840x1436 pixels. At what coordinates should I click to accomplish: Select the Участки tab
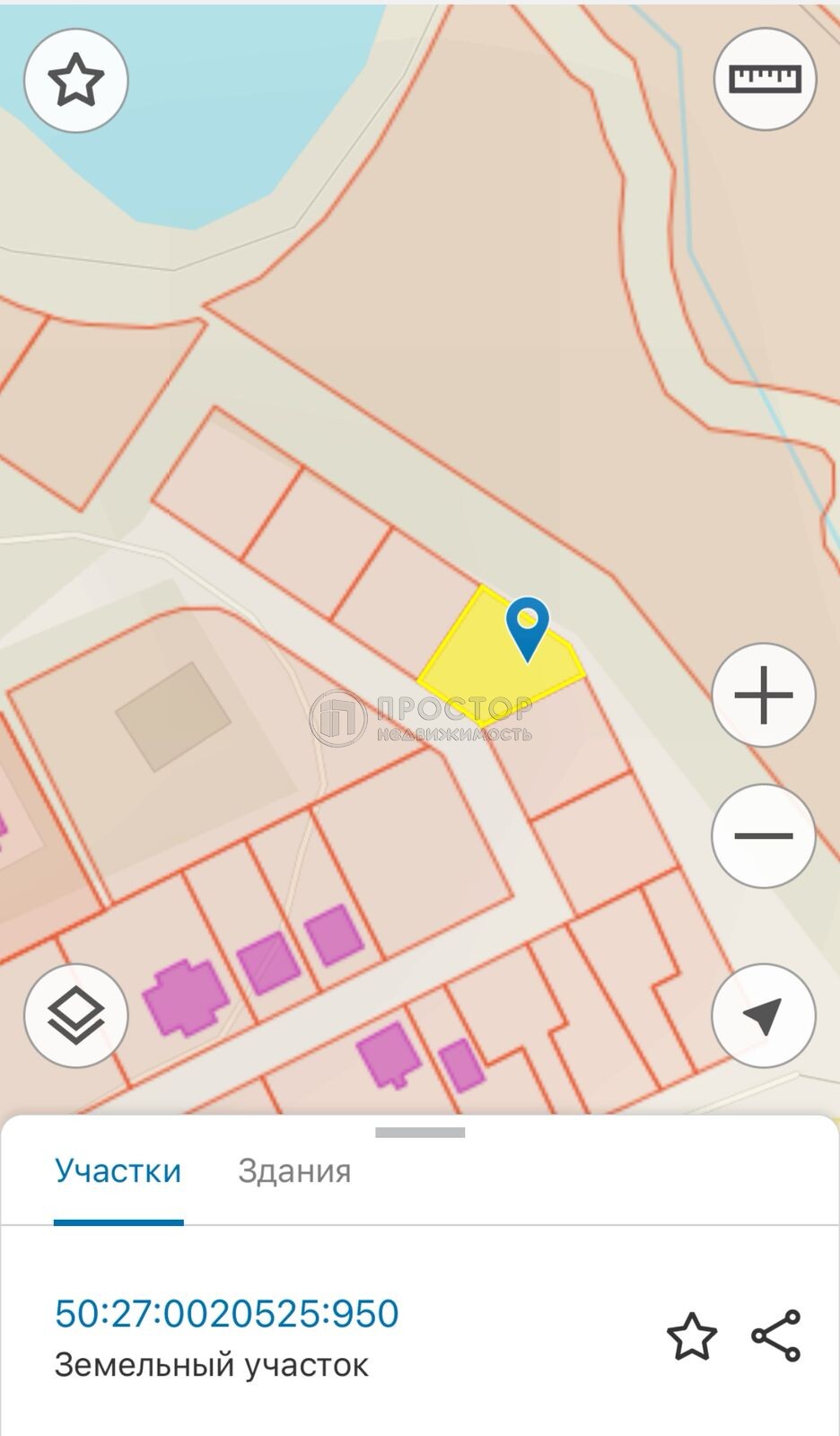(x=118, y=1171)
